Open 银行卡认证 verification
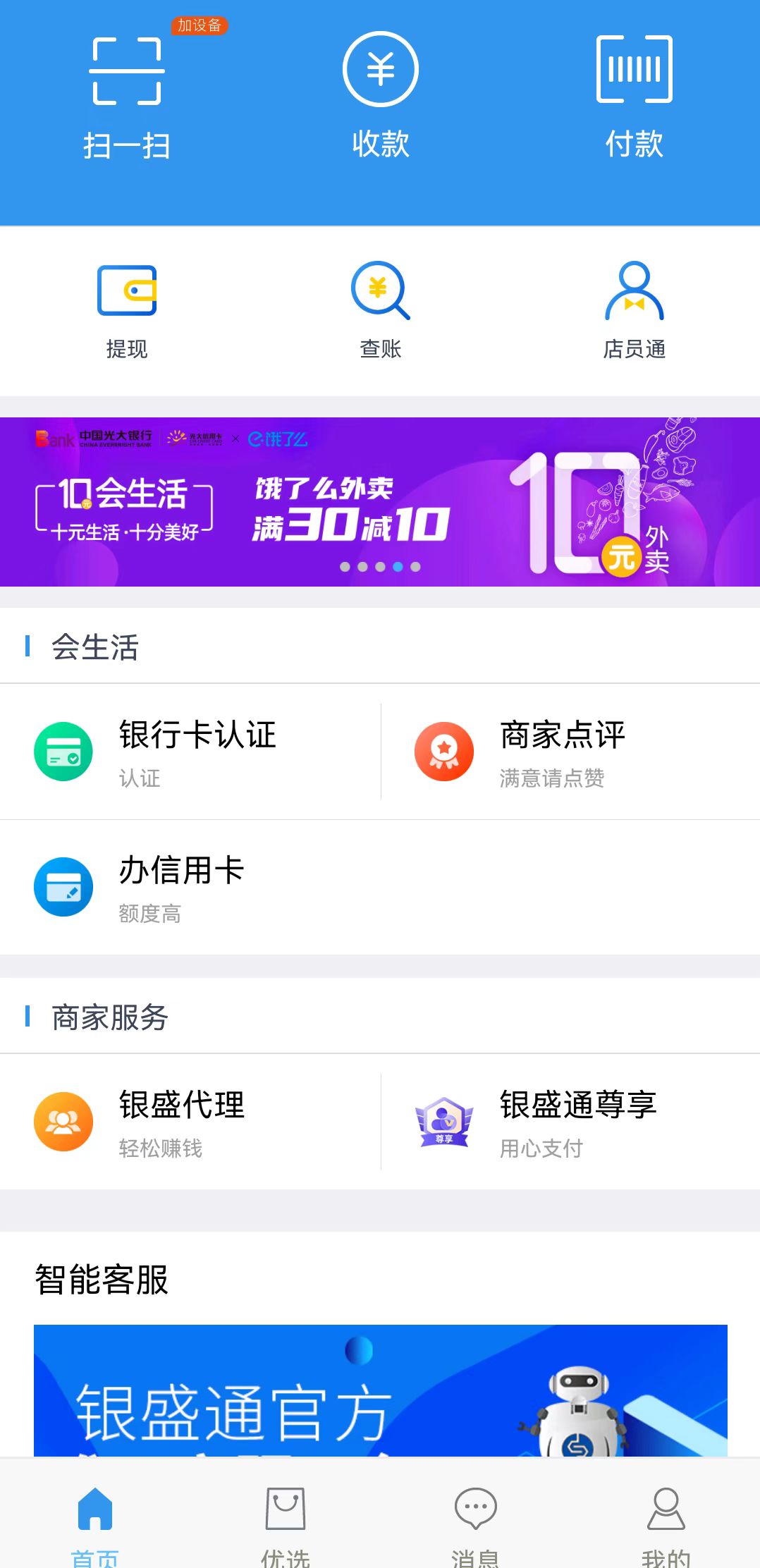760x1568 pixels. (x=190, y=752)
